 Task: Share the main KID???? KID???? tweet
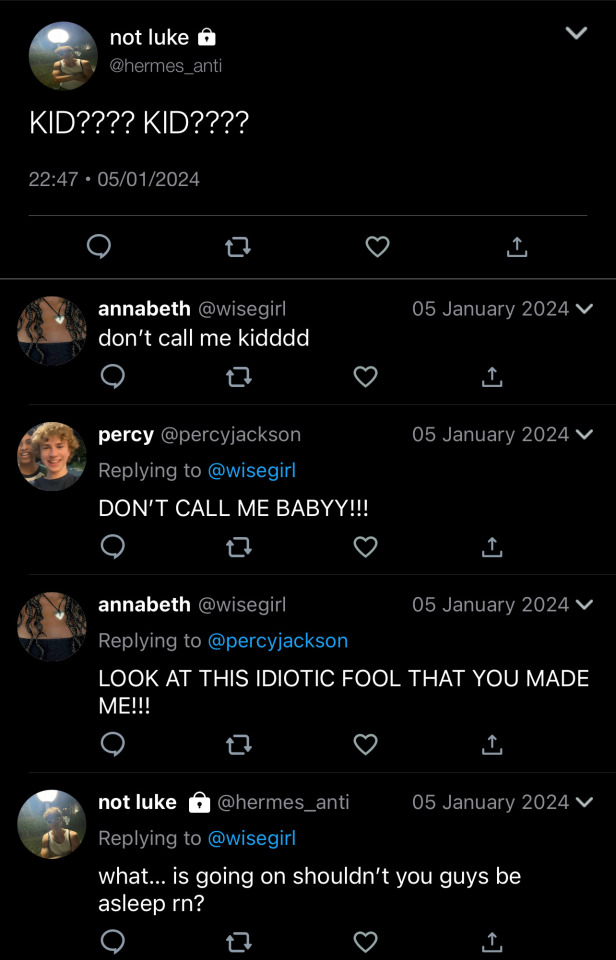pyautogui.click(x=517, y=246)
